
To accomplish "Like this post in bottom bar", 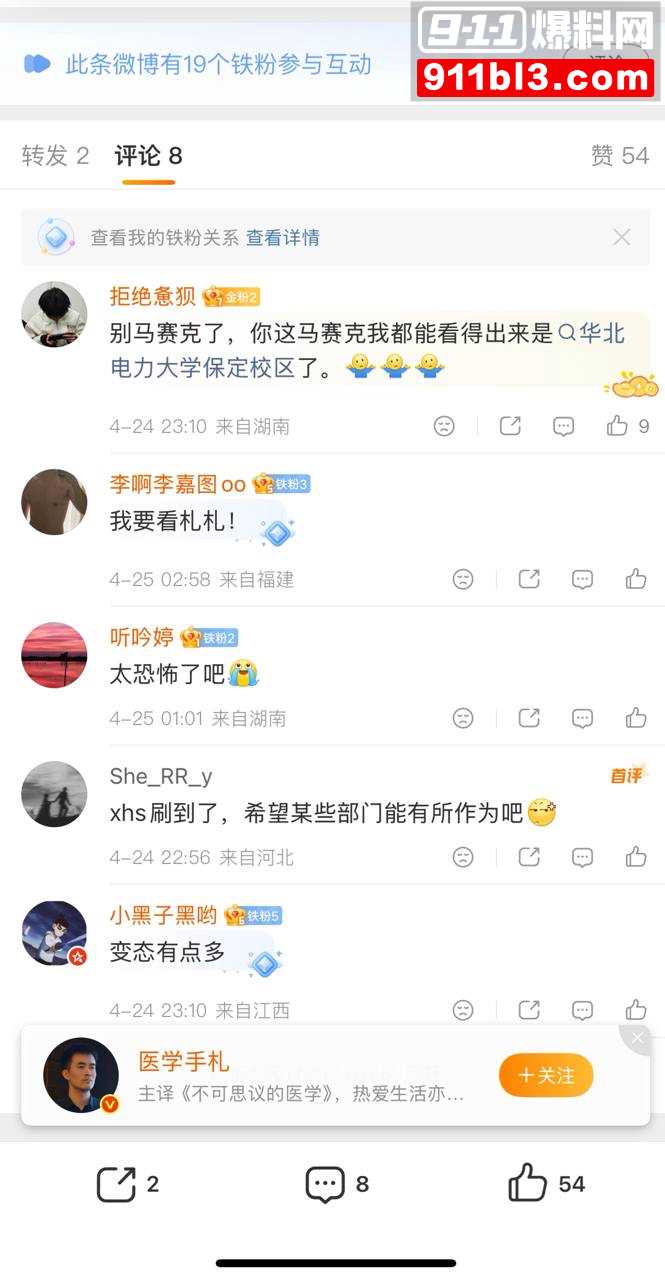I will [545, 1185].
